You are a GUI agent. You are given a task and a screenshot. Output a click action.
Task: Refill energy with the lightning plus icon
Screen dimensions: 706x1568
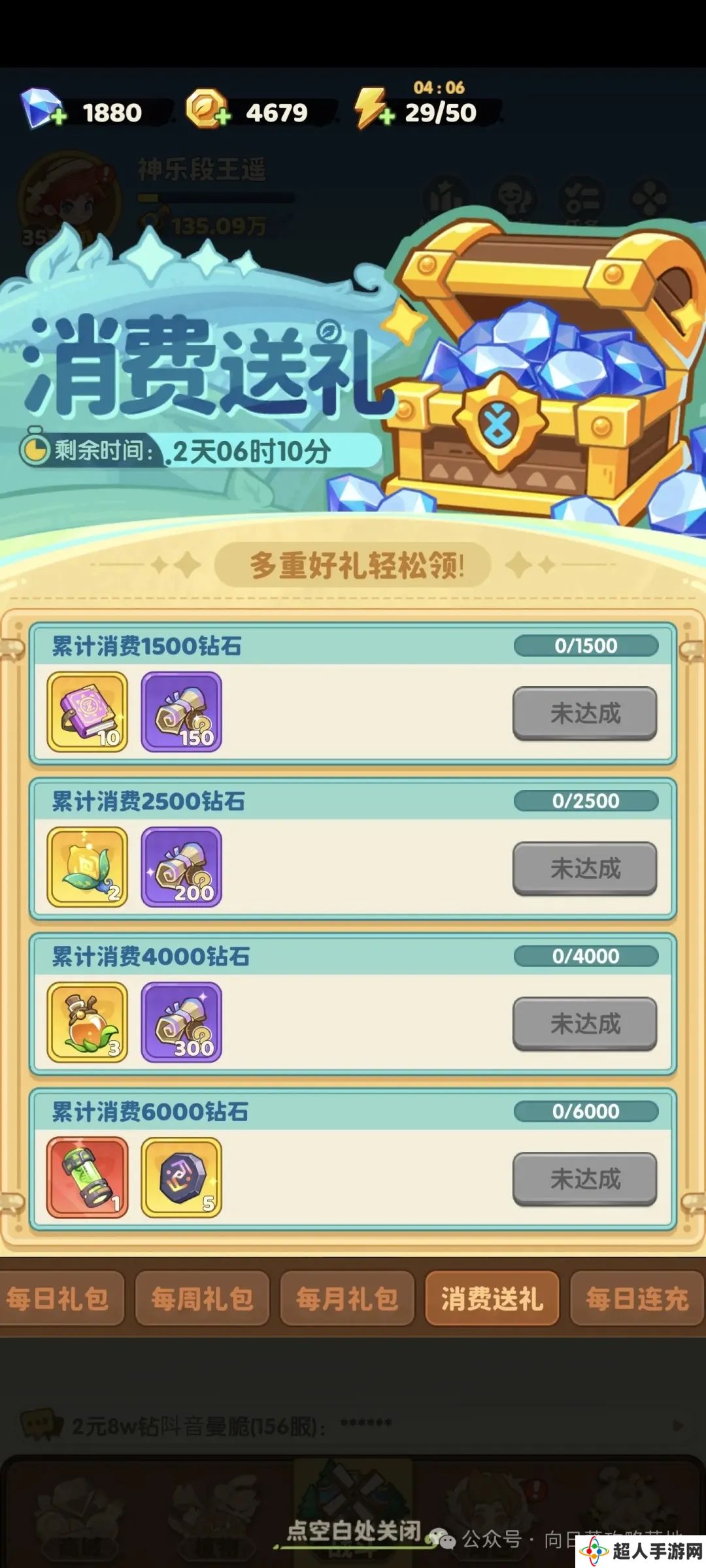coord(386,118)
